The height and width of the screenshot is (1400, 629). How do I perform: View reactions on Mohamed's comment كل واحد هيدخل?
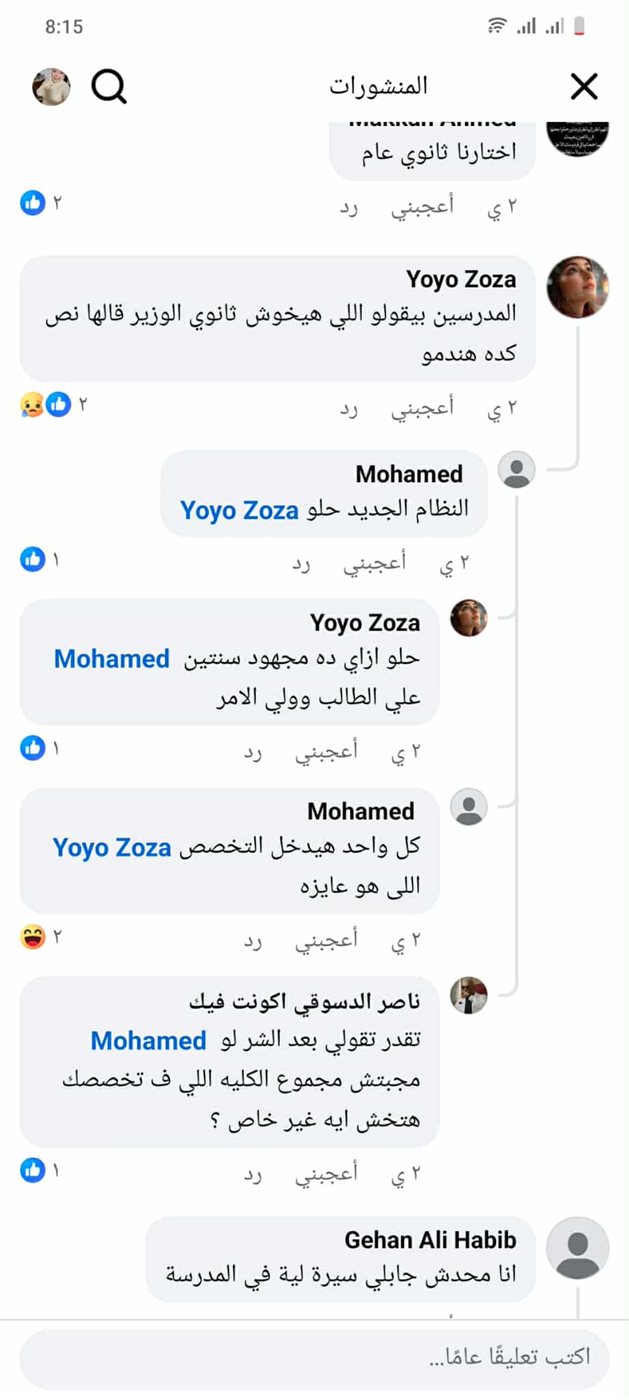click(40, 938)
